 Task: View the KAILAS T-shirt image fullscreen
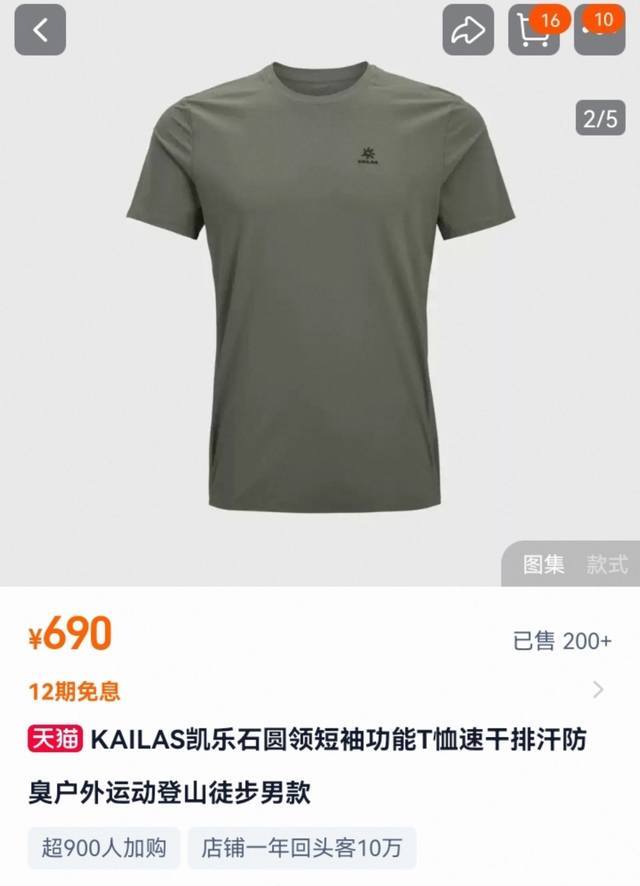click(320, 300)
